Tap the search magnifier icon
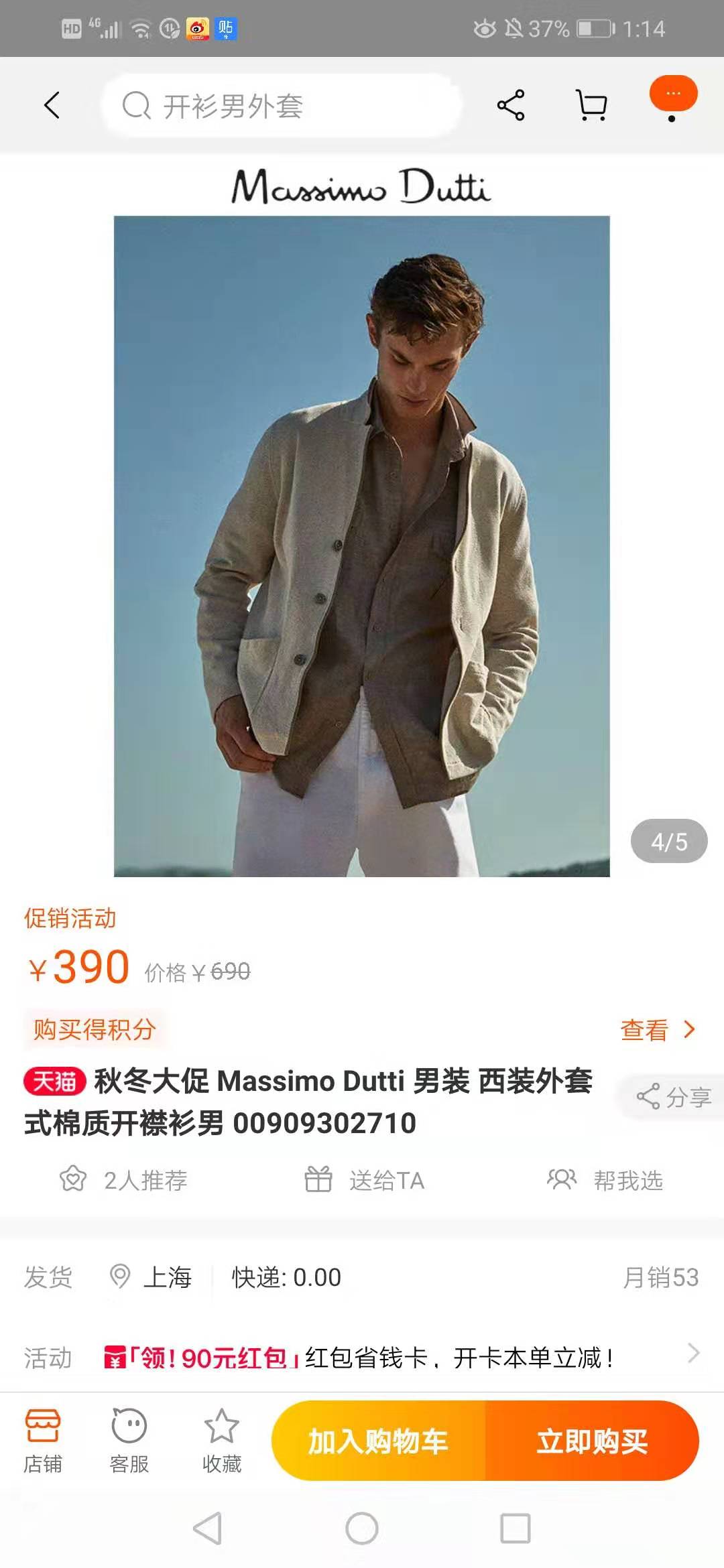The height and width of the screenshot is (1568, 724). tap(137, 105)
